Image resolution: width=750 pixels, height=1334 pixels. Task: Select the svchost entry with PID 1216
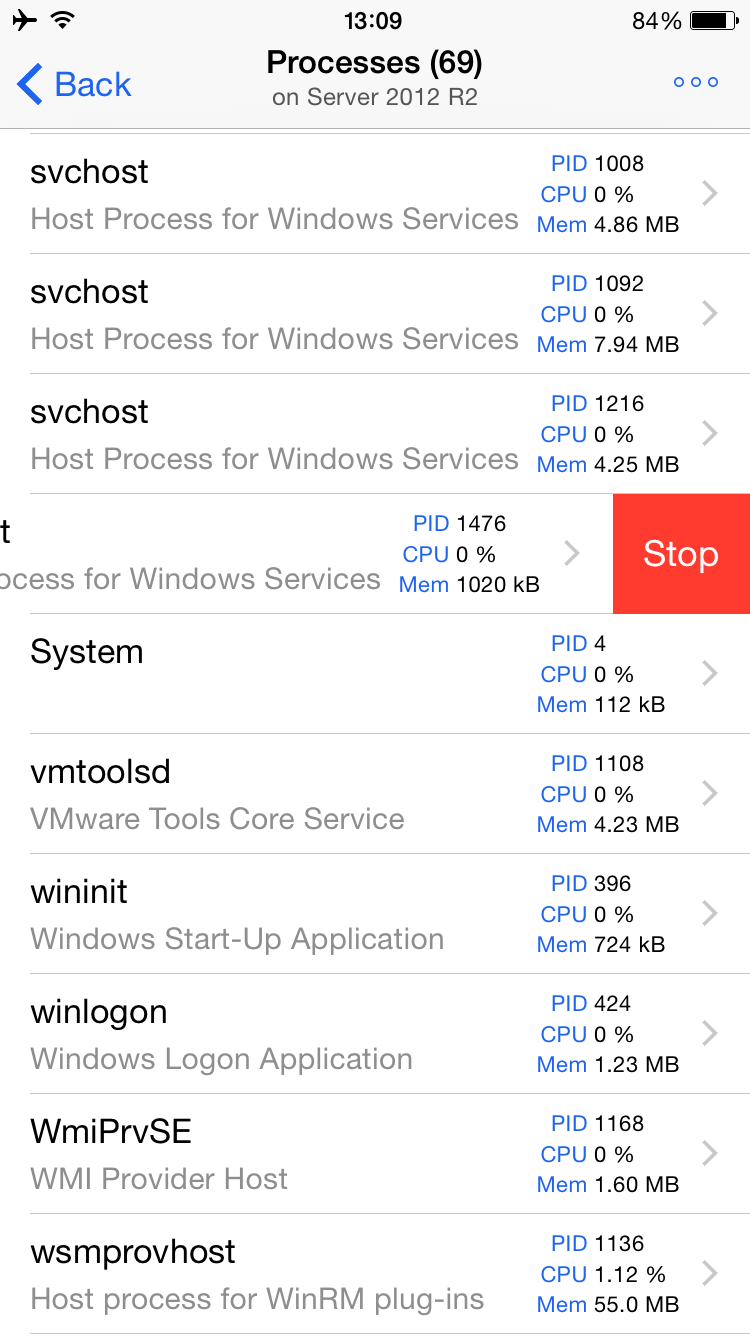click(375, 433)
